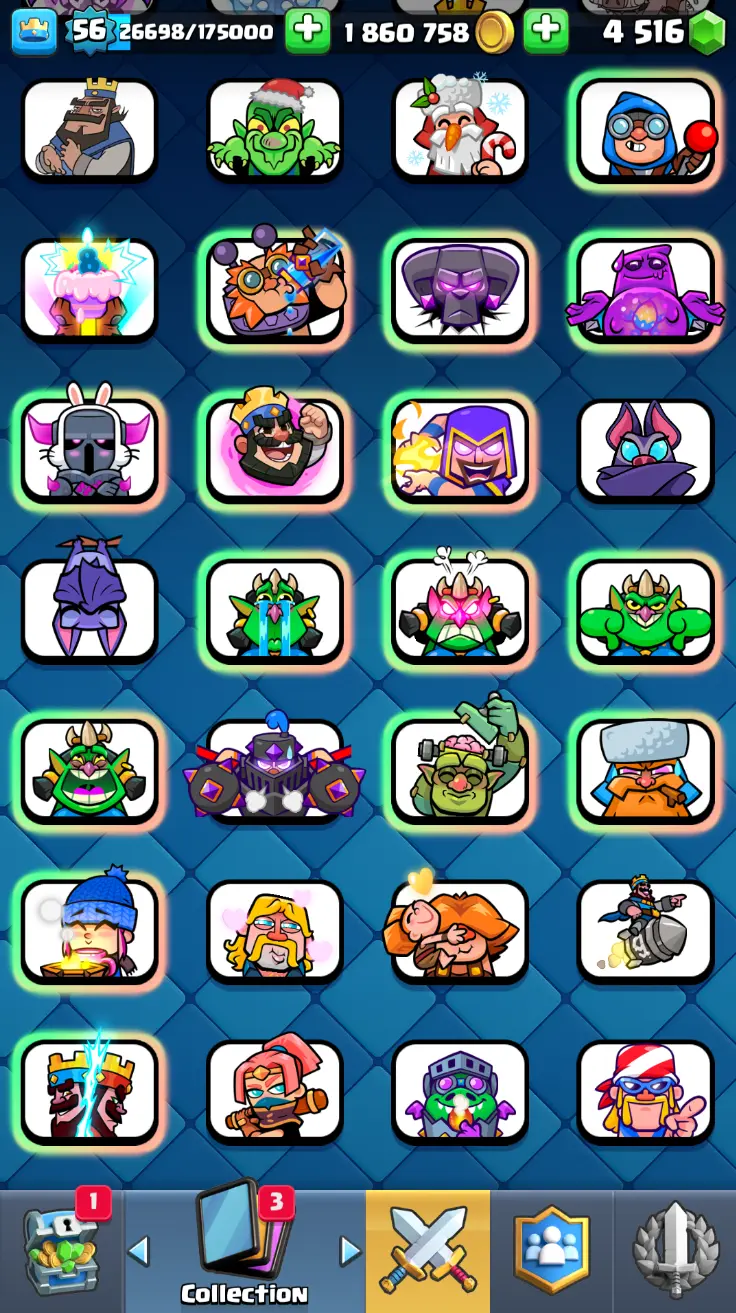The height and width of the screenshot is (1313, 736).
Task: Pick the hanging upside-down bat emote
Action: [90, 609]
